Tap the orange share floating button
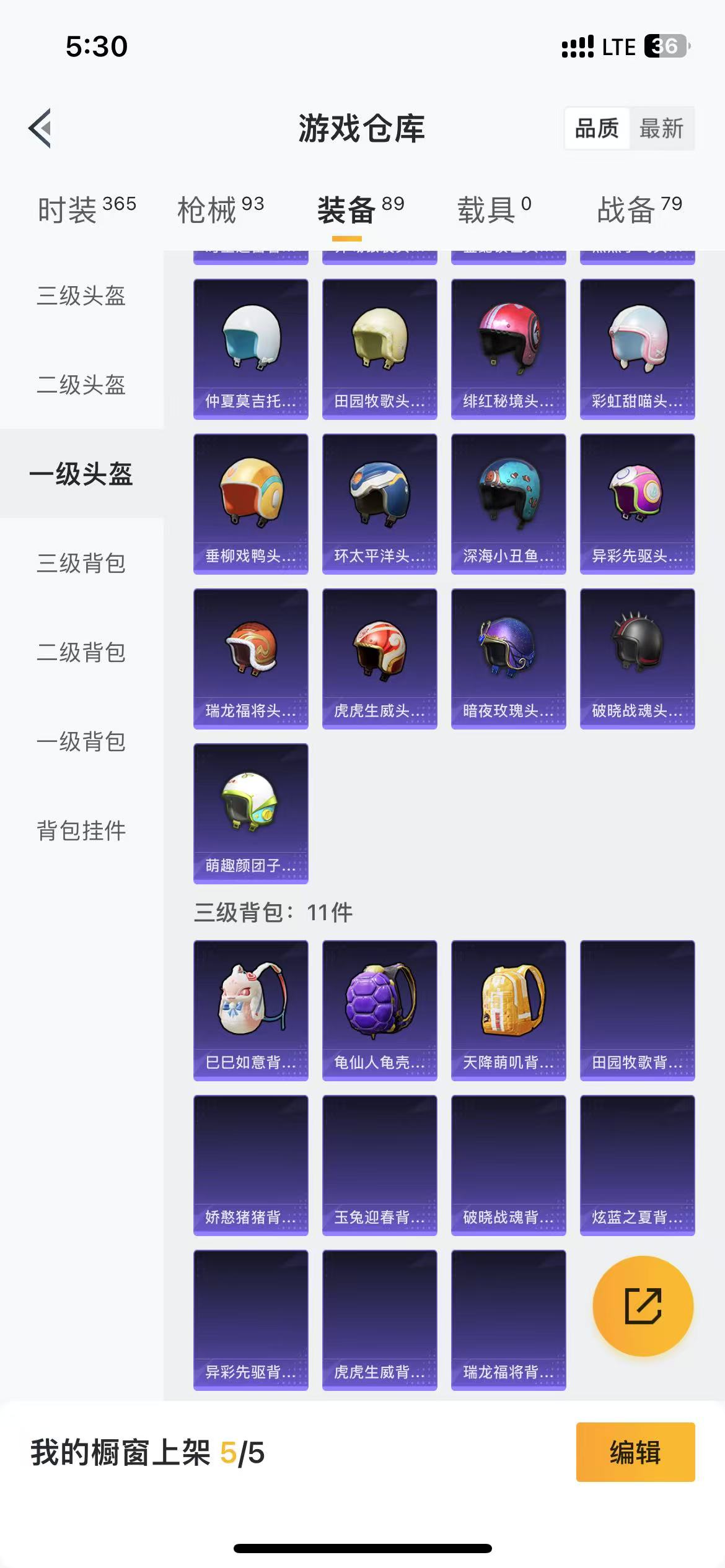 643,1306
